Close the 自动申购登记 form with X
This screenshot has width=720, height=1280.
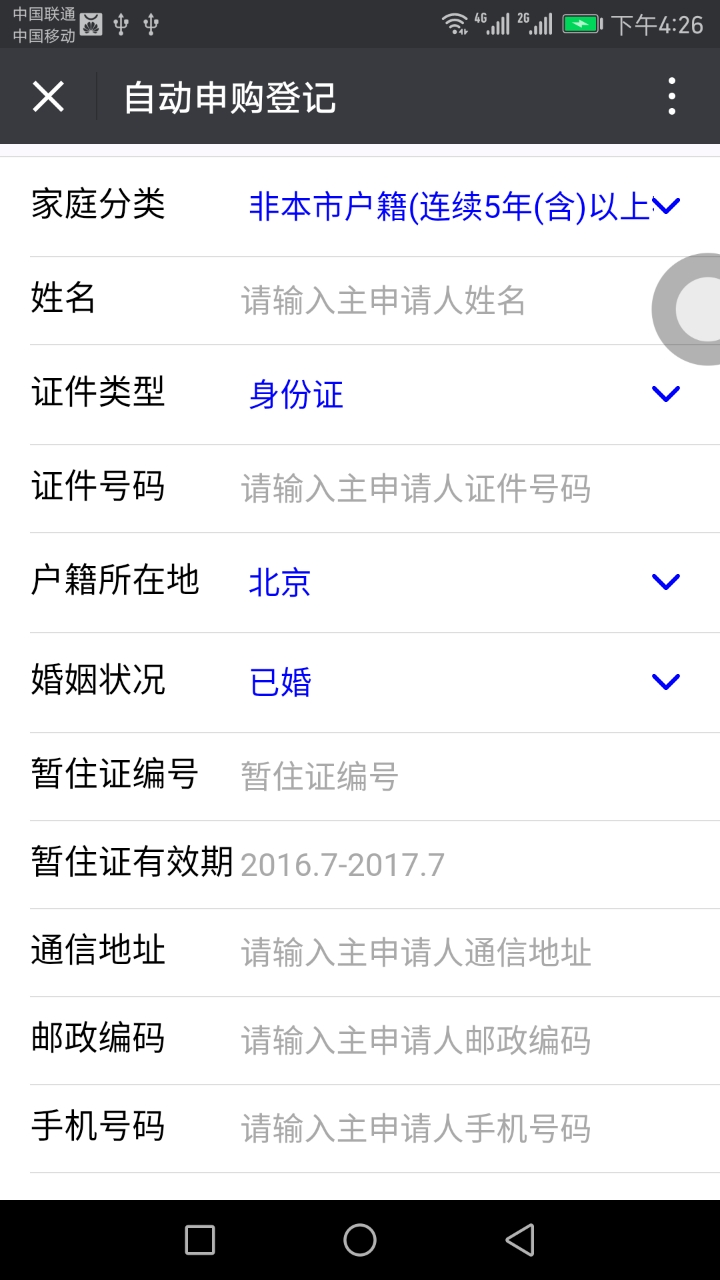[x=48, y=96]
